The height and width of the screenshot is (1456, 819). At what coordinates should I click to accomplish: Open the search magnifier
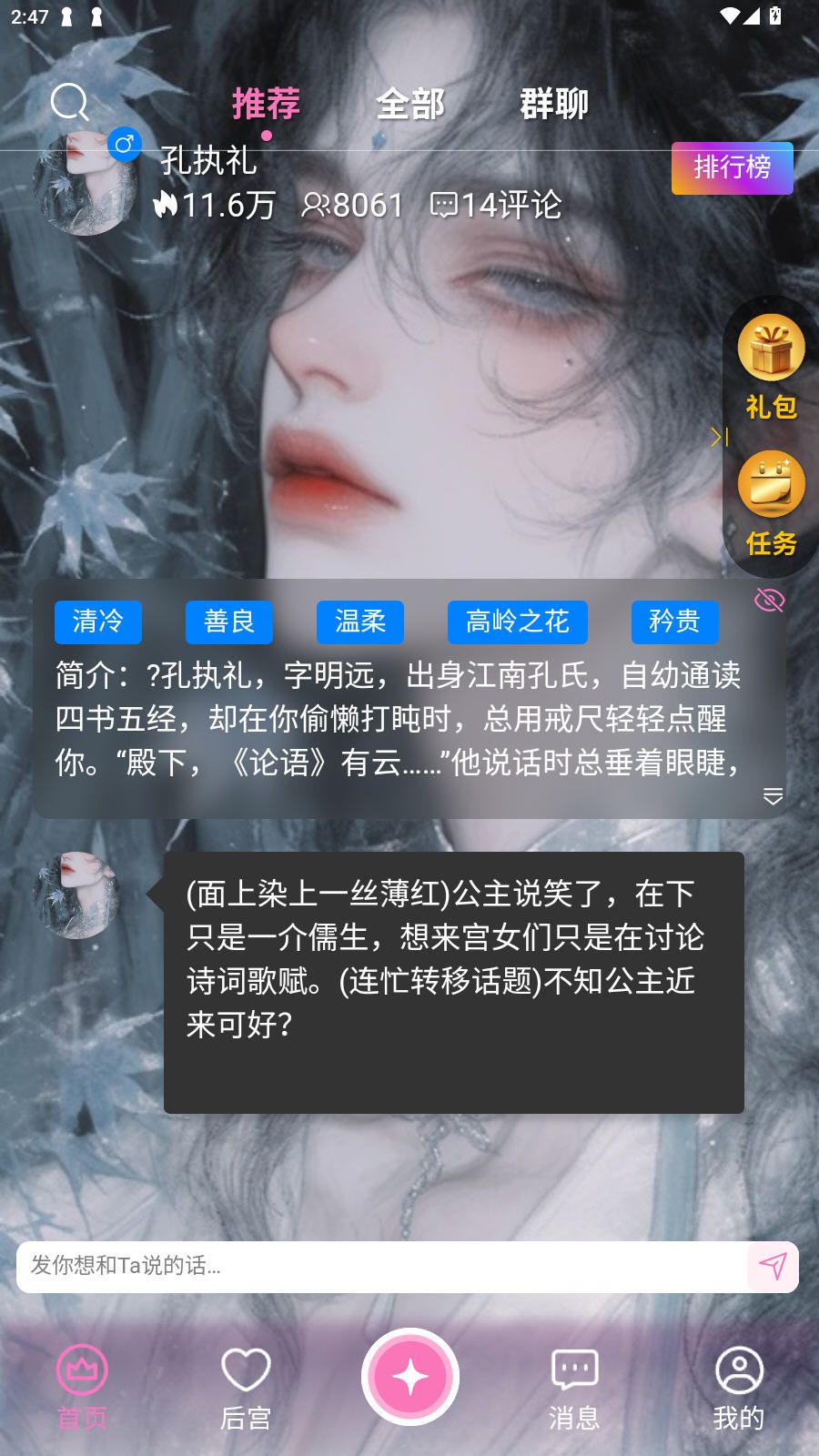(68, 102)
